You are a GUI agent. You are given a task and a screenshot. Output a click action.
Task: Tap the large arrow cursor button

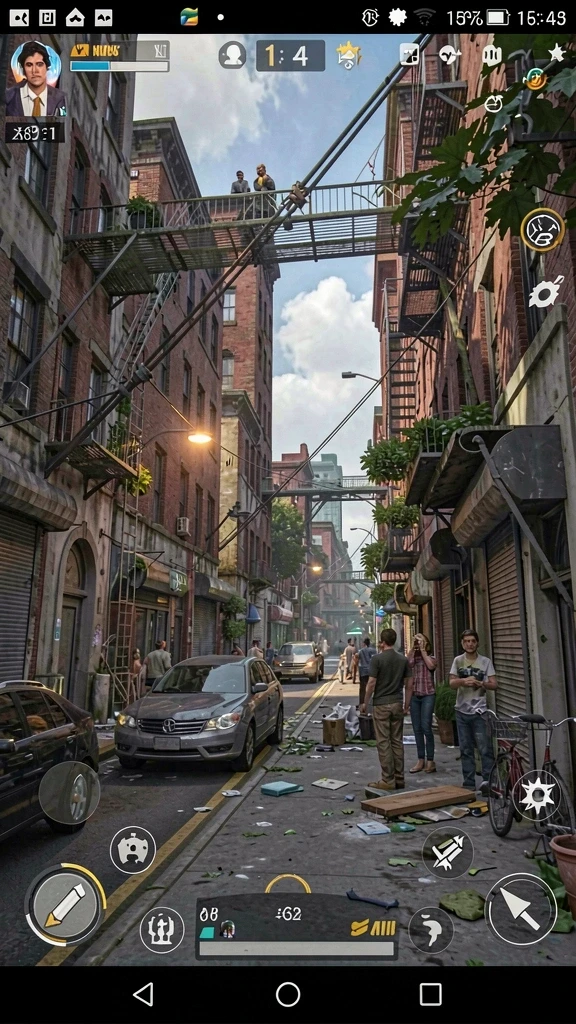521,908
